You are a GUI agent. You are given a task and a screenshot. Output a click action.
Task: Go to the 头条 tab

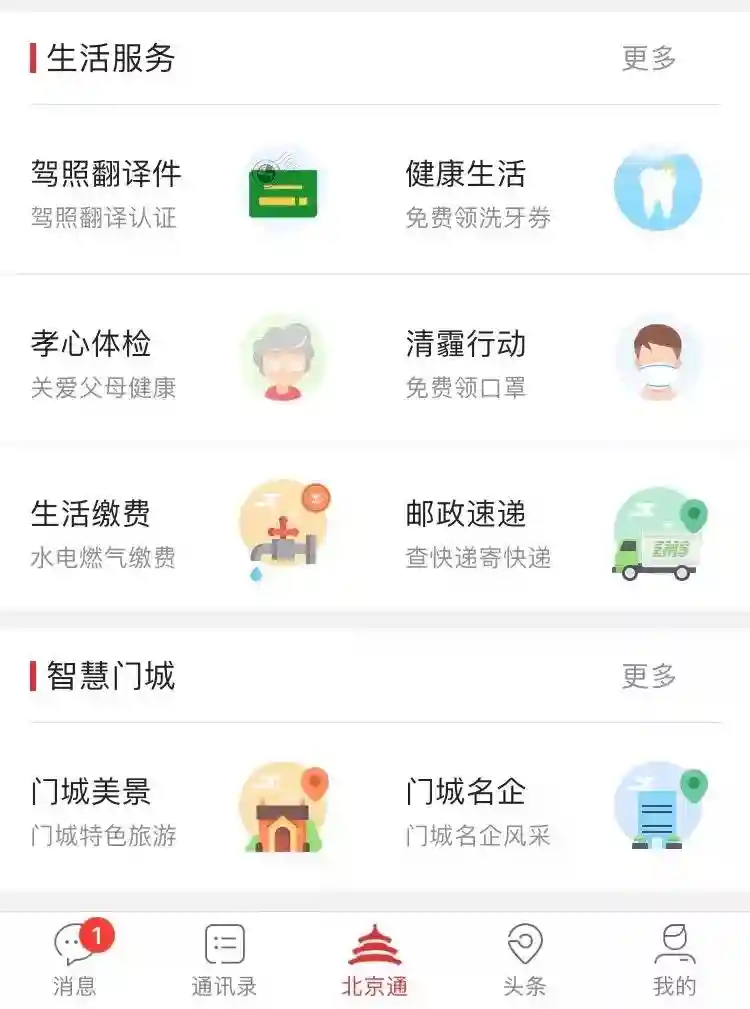coord(524,960)
